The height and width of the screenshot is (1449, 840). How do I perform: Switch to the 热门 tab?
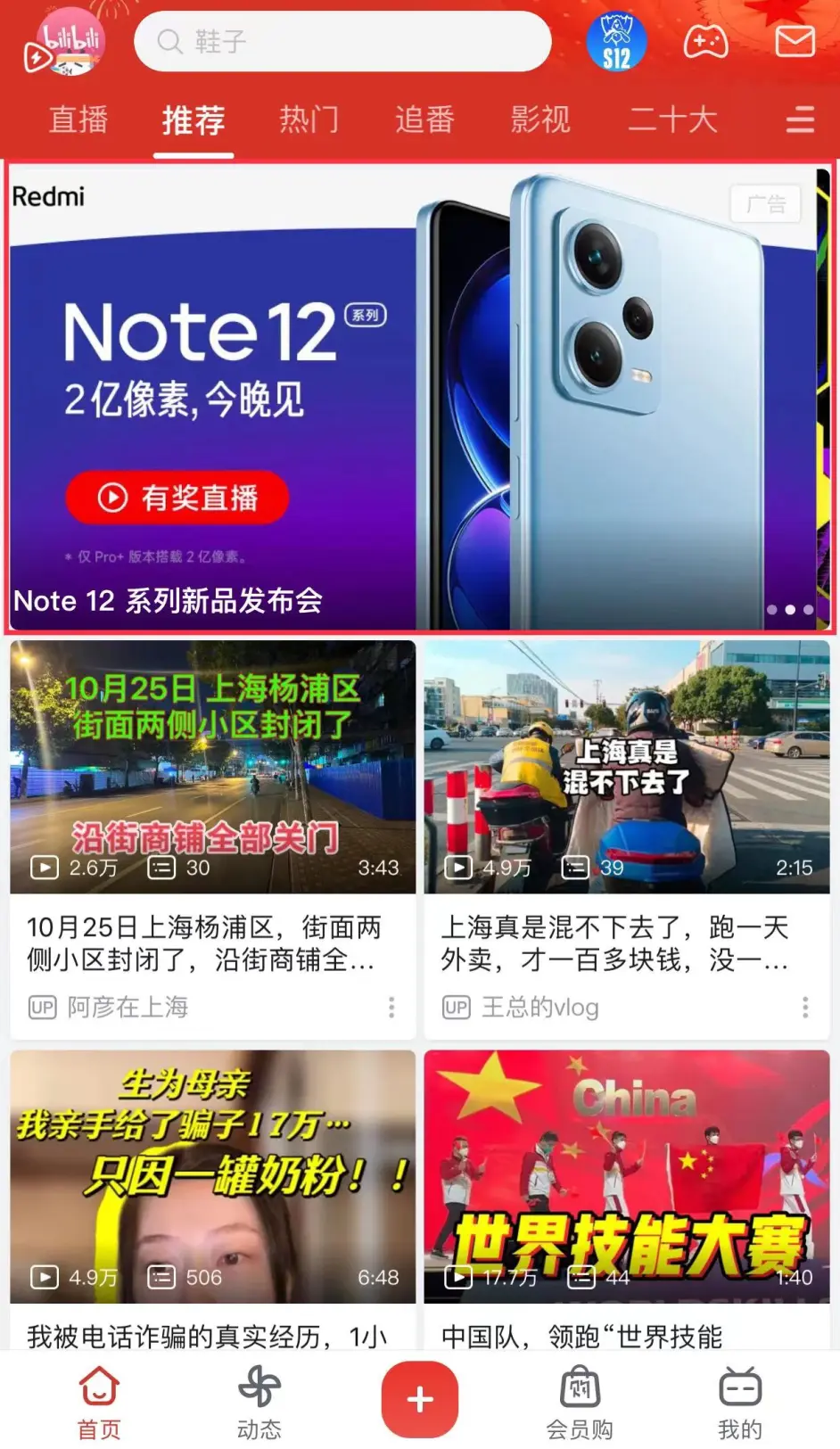tap(309, 119)
